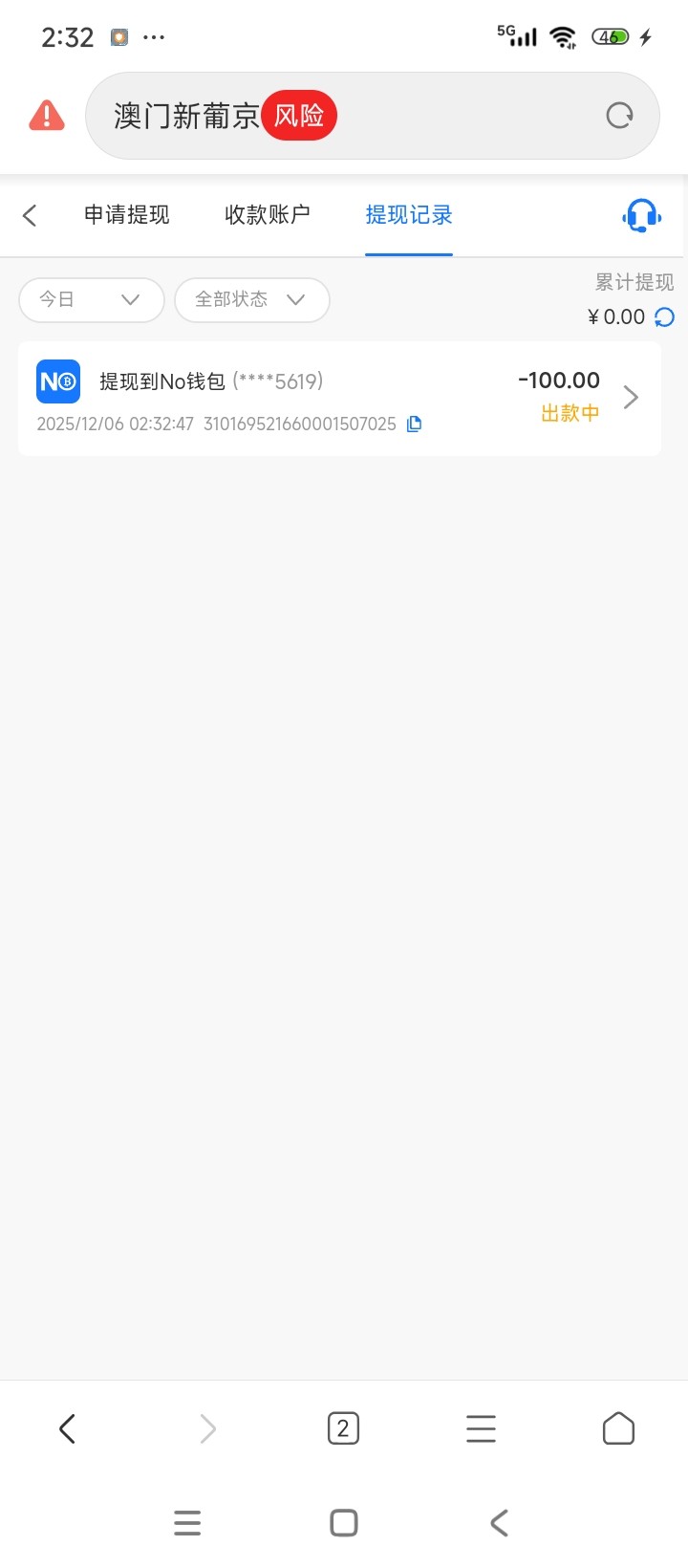
Task: Contact customer service via headset icon
Action: (641, 215)
